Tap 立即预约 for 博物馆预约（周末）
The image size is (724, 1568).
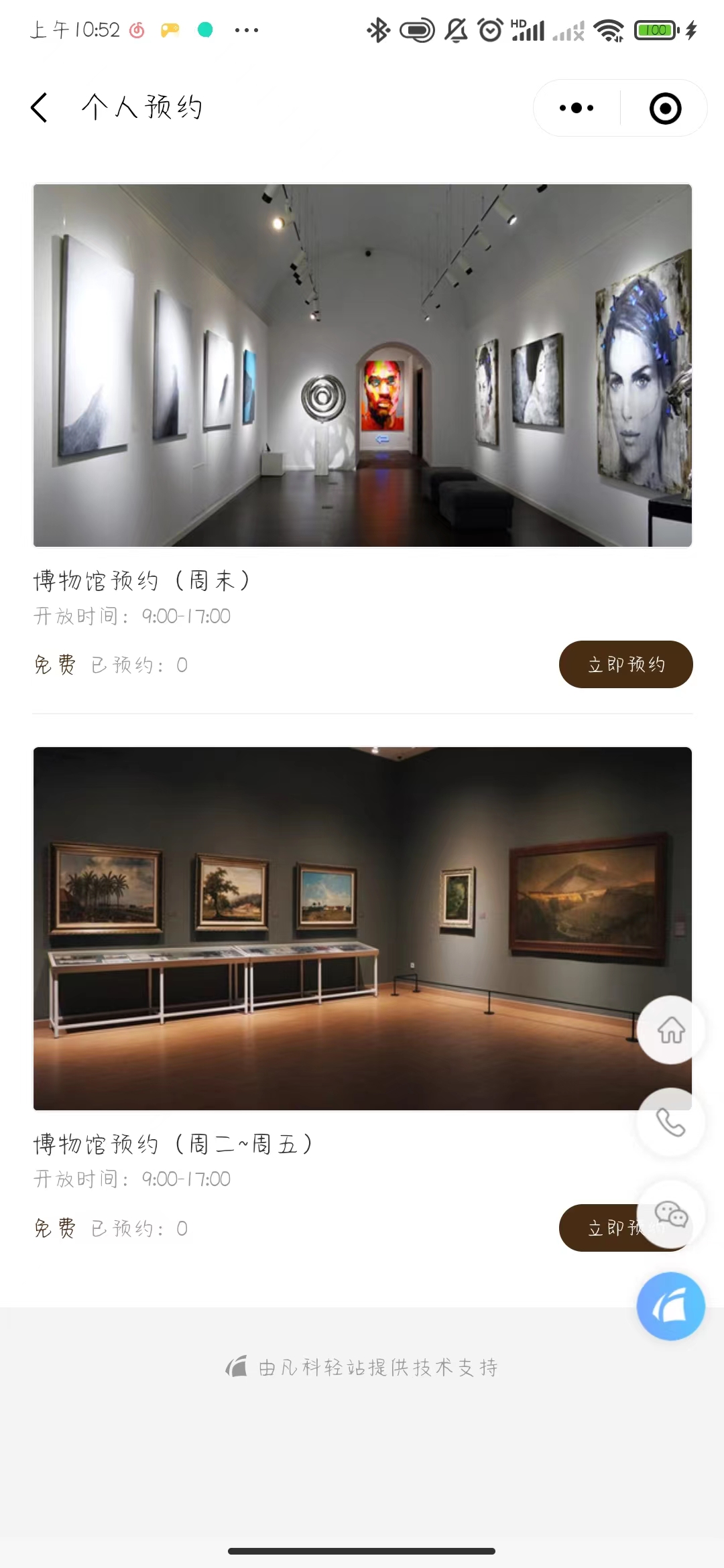625,664
